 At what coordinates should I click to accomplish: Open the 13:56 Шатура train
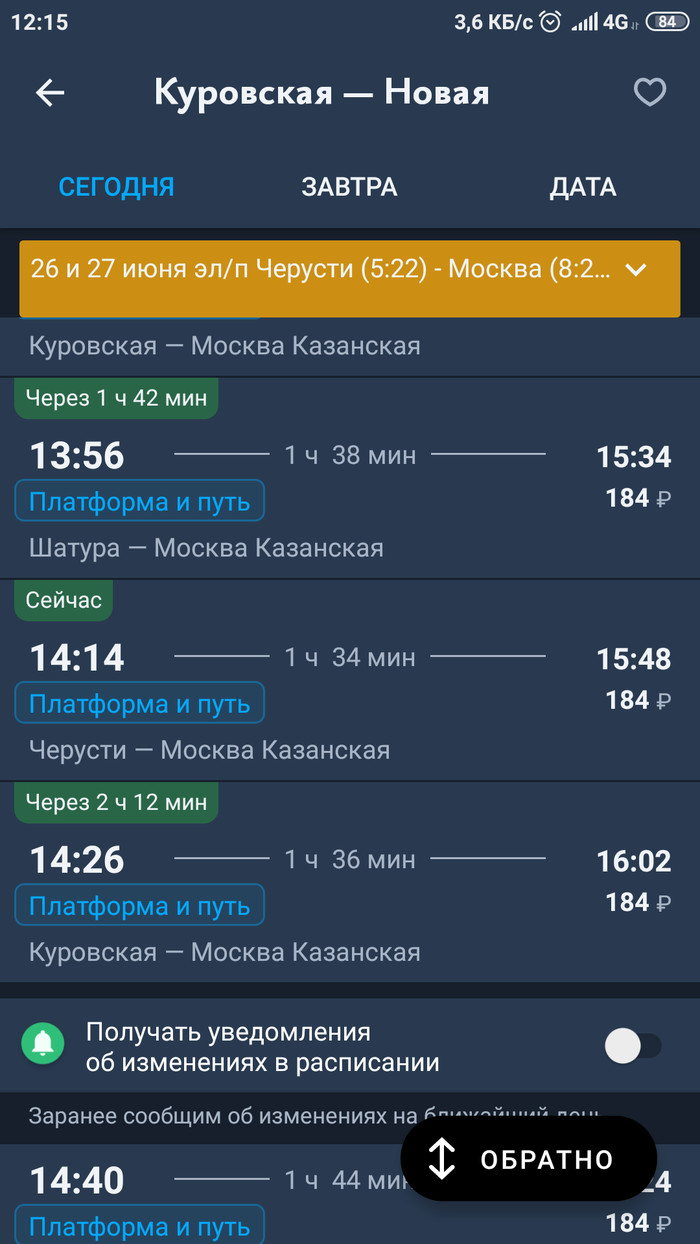click(x=350, y=457)
